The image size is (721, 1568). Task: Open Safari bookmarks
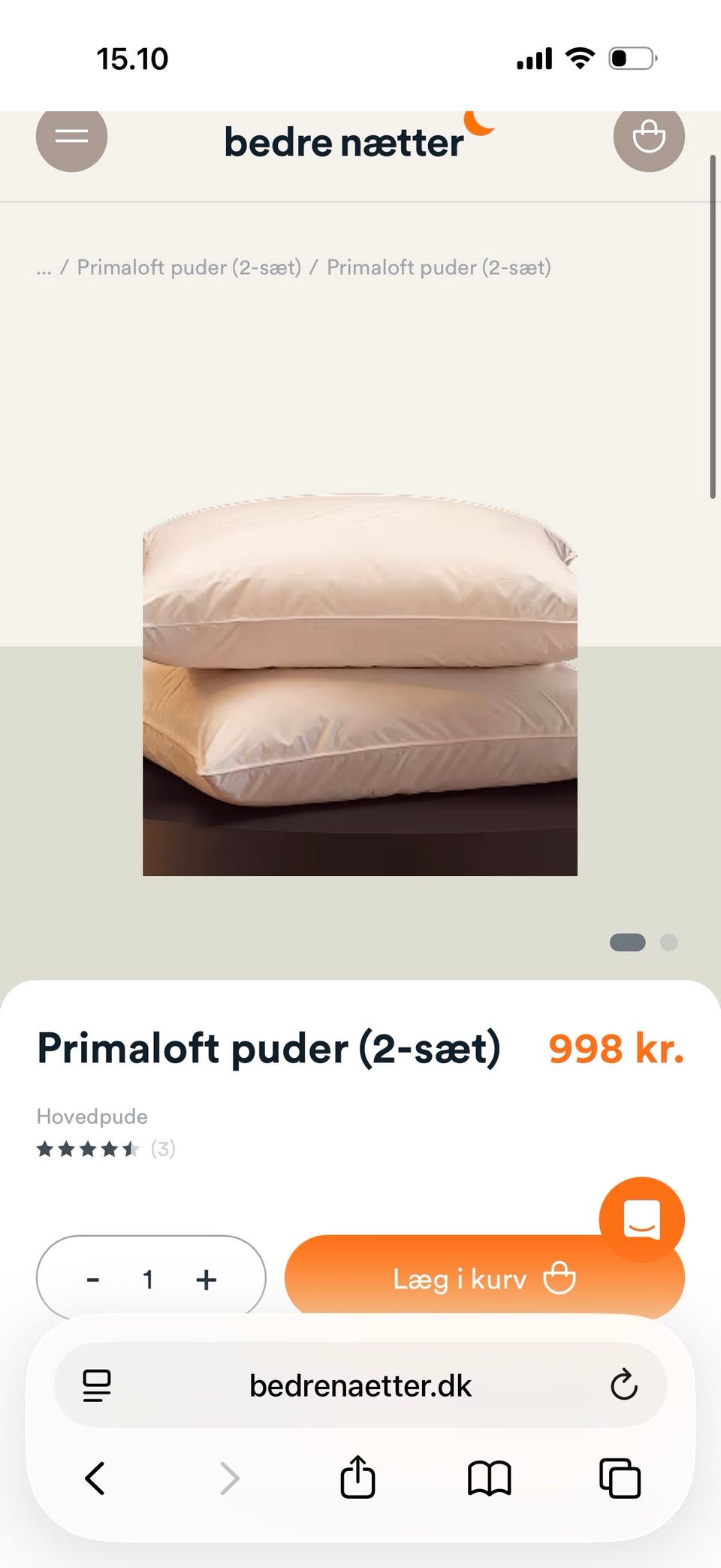pyautogui.click(x=489, y=1478)
